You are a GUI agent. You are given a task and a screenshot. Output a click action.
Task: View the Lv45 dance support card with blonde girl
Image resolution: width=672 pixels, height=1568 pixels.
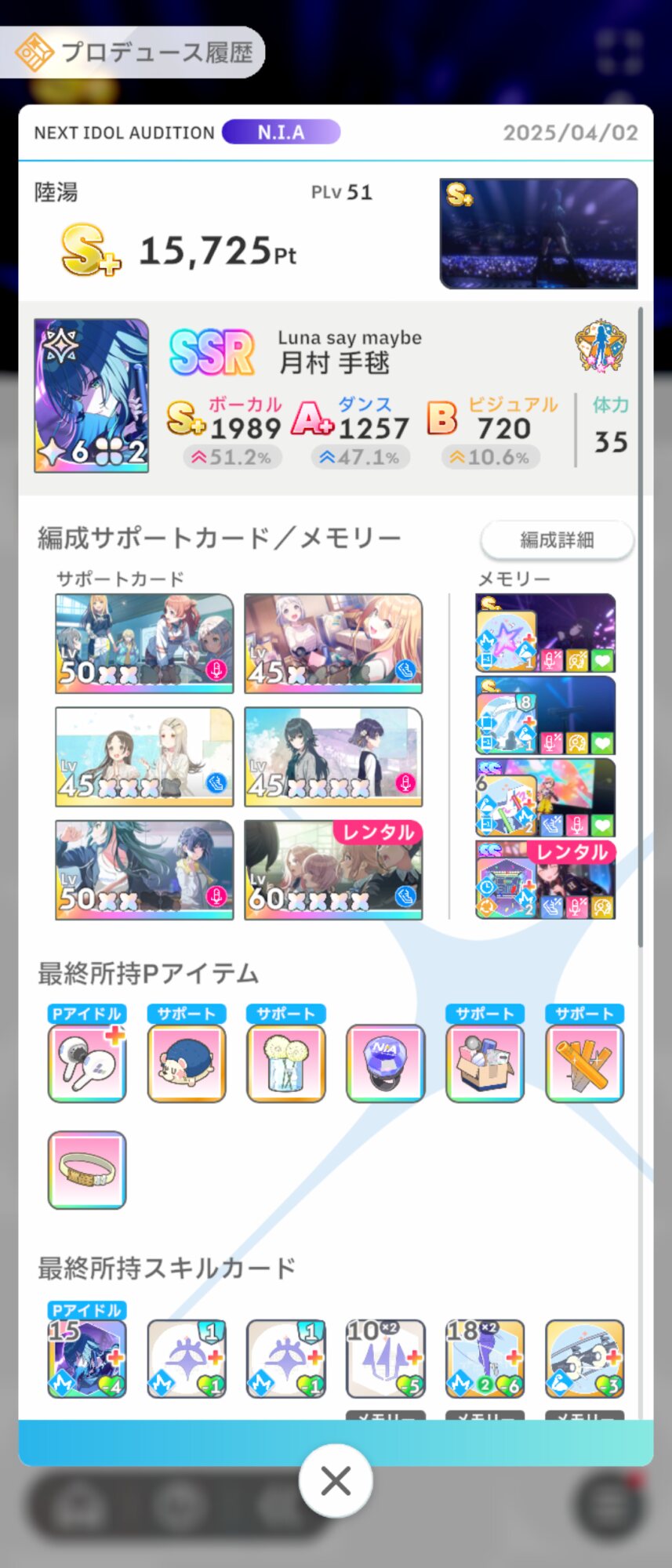point(333,644)
